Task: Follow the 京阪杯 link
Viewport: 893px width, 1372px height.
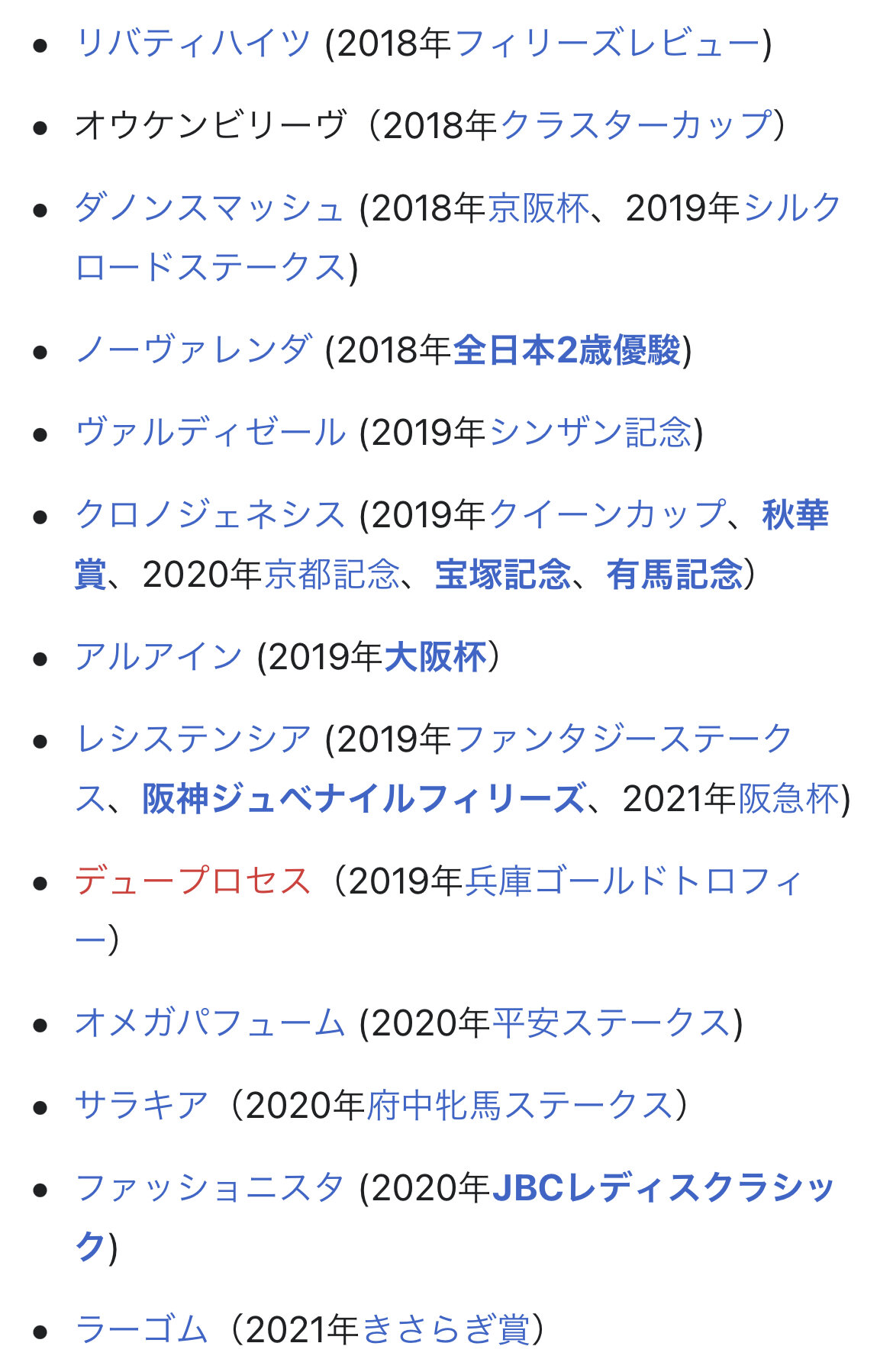Action: [538, 208]
